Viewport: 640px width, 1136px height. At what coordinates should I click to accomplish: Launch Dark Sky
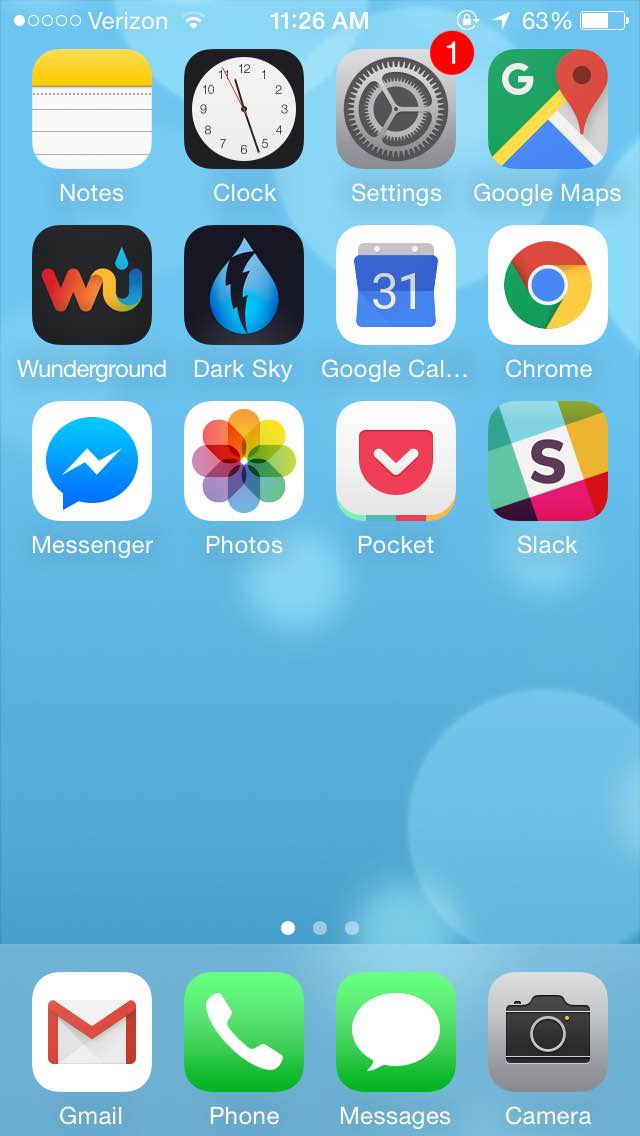pyautogui.click(x=244, y=285)
